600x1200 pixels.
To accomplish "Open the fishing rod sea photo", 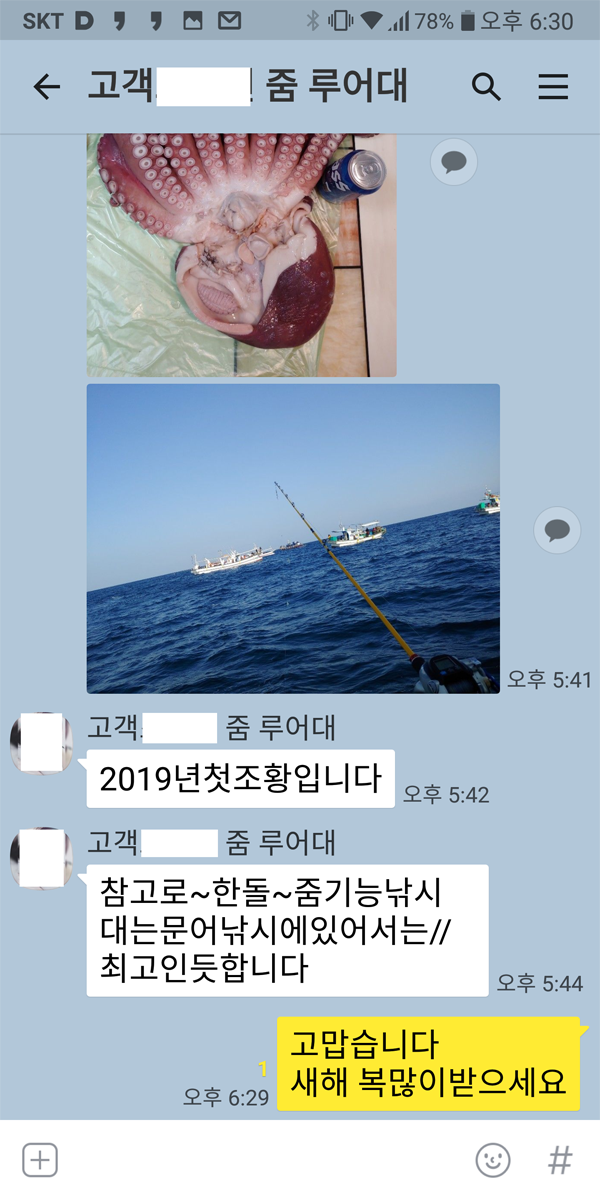I will (x=293, y=538).
